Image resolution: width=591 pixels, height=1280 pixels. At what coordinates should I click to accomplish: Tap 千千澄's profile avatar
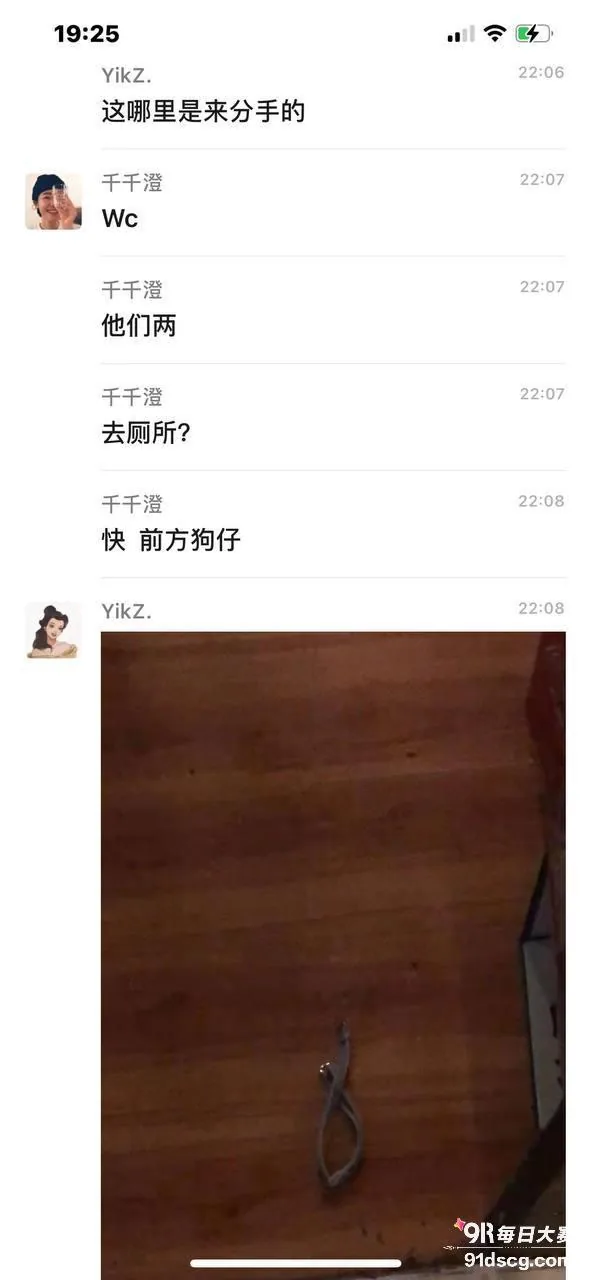(x=53, y=201)
